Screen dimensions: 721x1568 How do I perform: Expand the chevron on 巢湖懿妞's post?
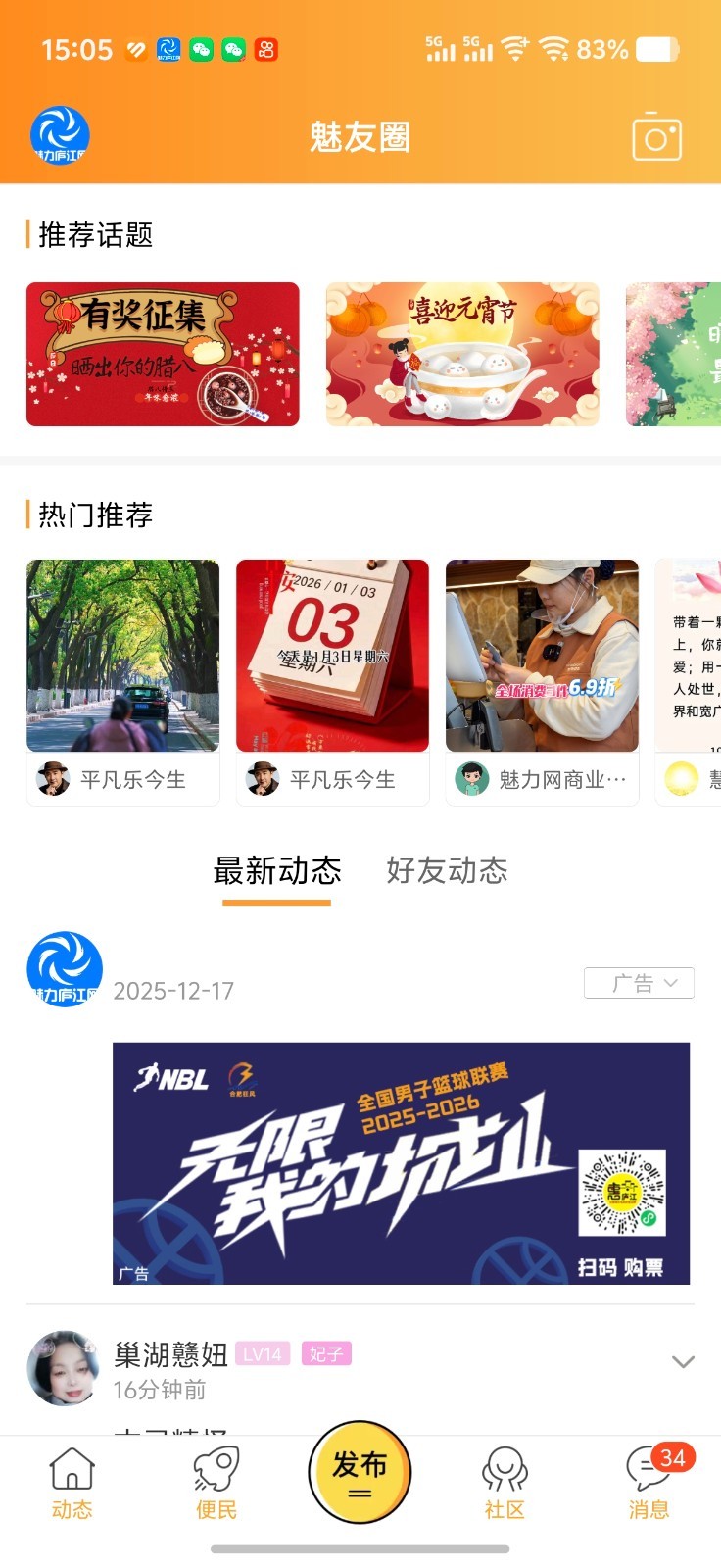683,1362
